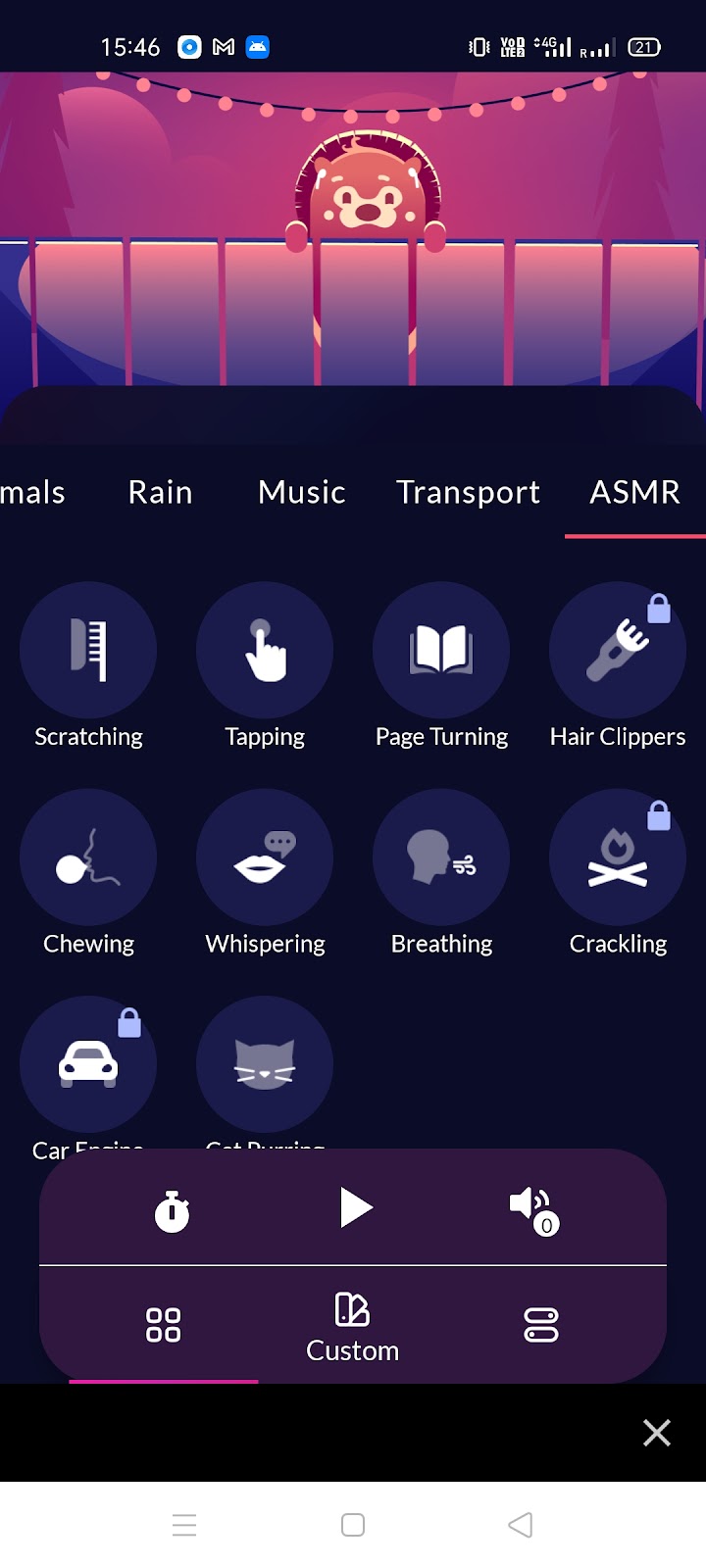Go back using the system back button
The width and height of the screenshot is (706, 1568).
tap(521, 1525)
